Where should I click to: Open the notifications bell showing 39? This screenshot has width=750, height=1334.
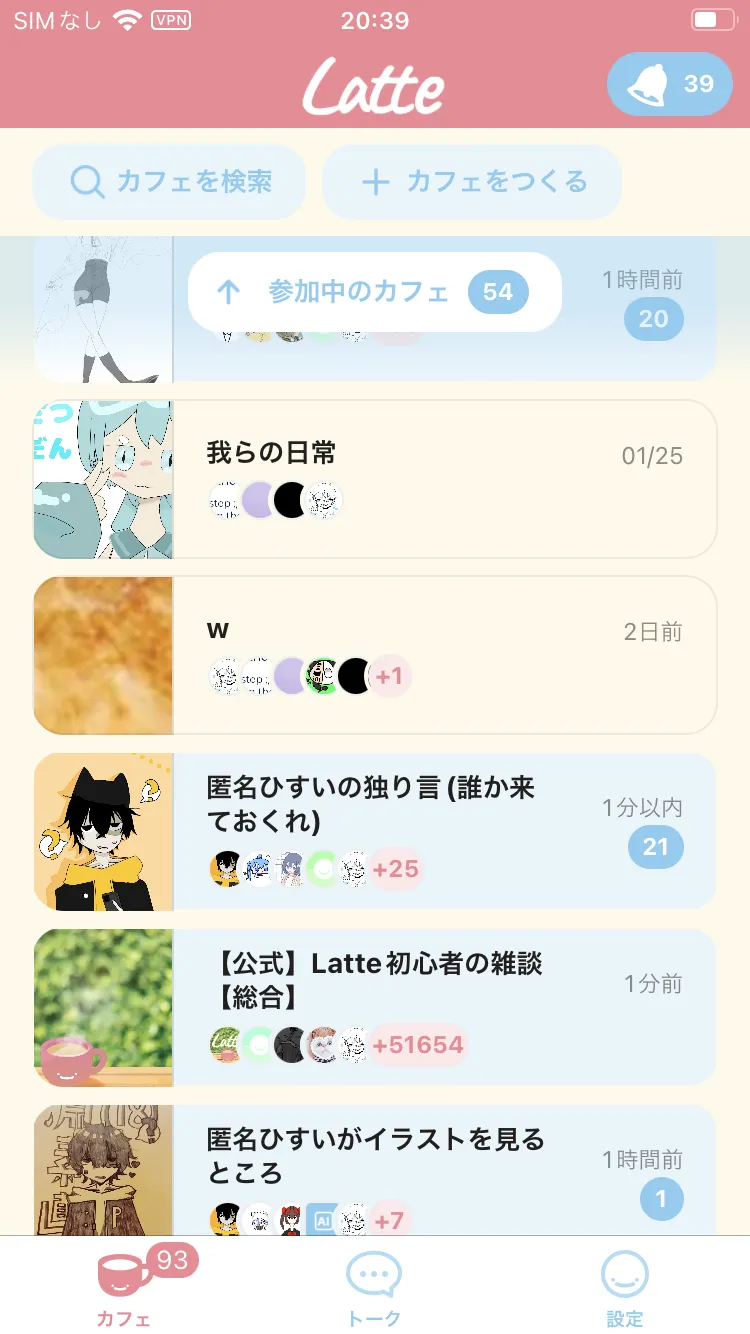669,84
